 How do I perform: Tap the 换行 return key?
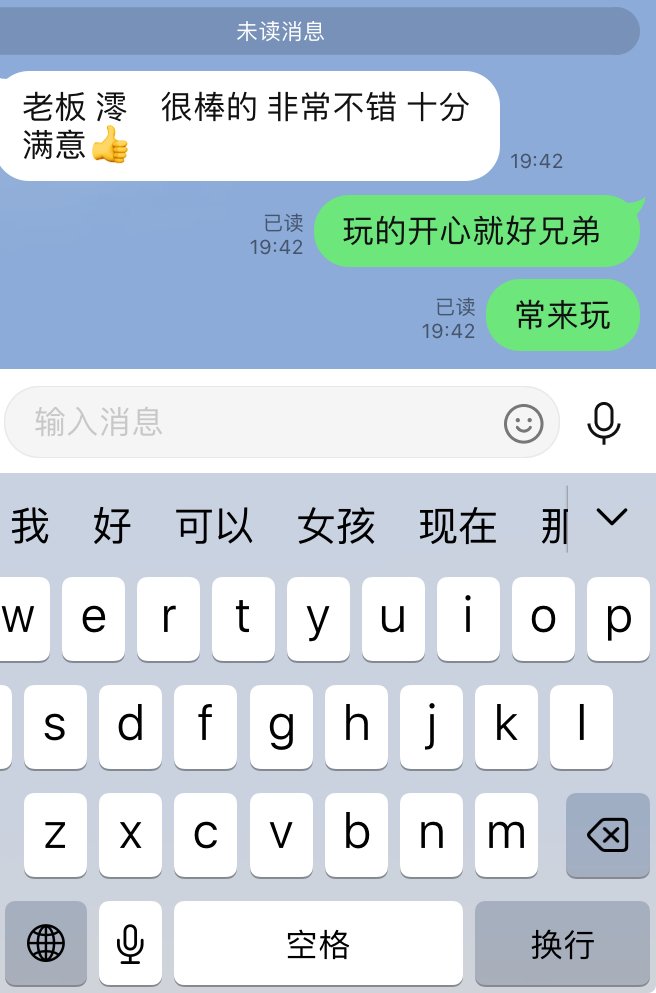pyautogui.click(x=562, y=942)
